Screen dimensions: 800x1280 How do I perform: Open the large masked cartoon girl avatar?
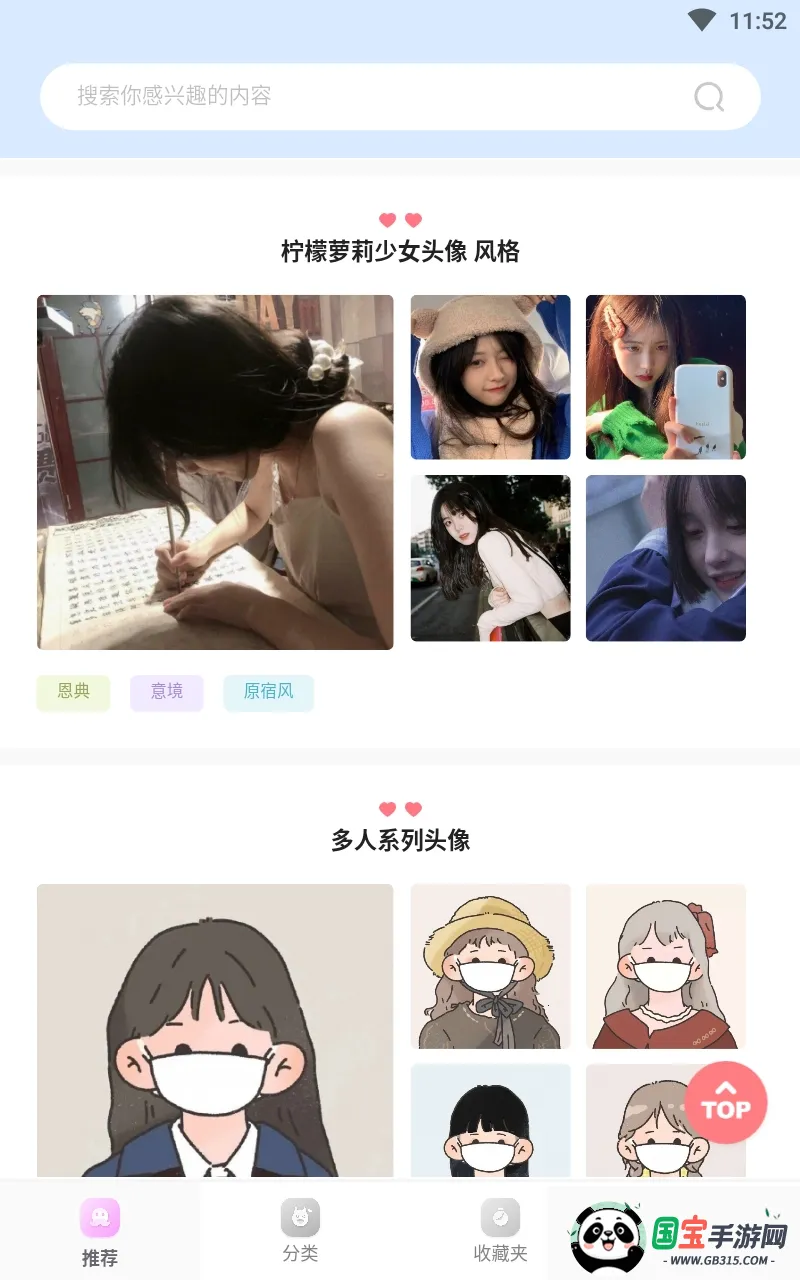coord(215,1030)
